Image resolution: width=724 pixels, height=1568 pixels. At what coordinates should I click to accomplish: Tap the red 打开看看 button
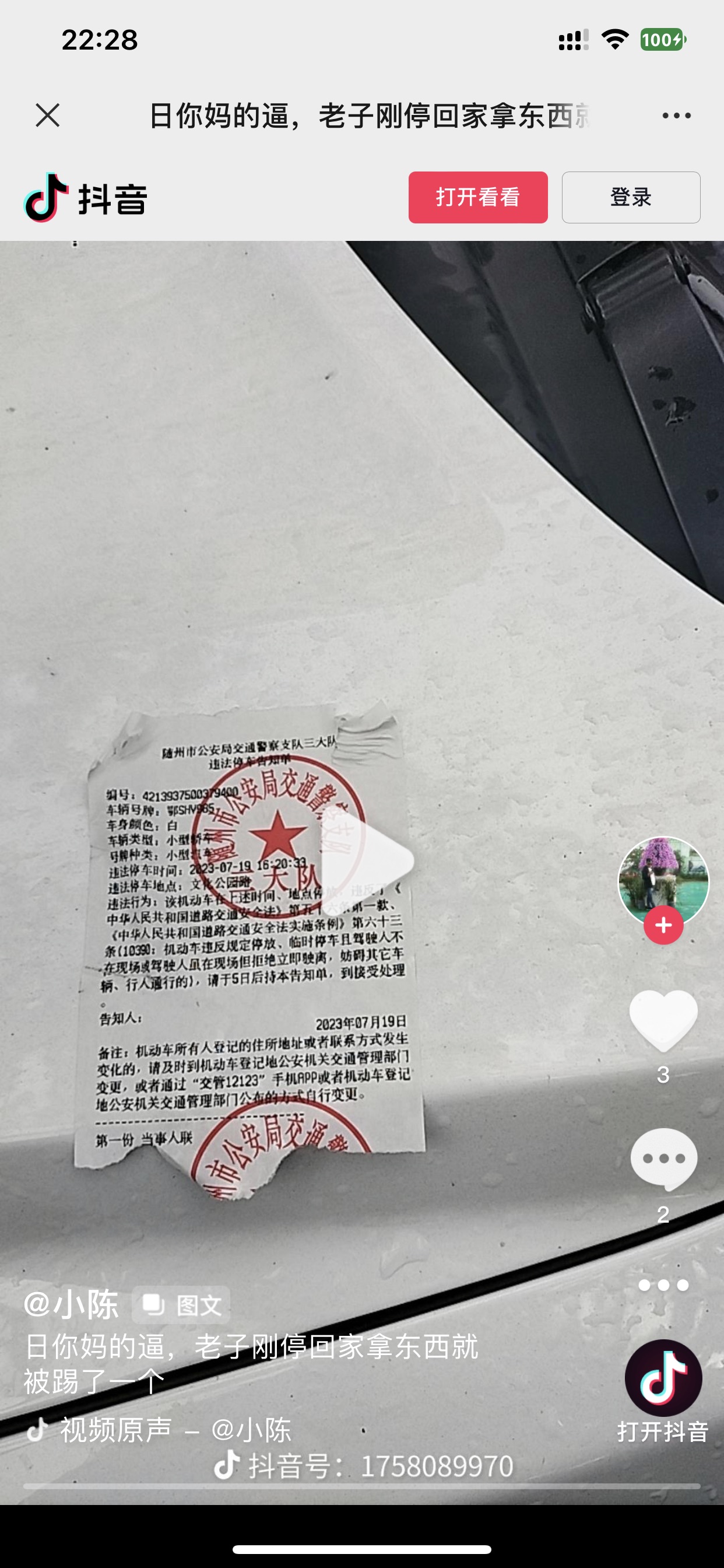(477, 197)
